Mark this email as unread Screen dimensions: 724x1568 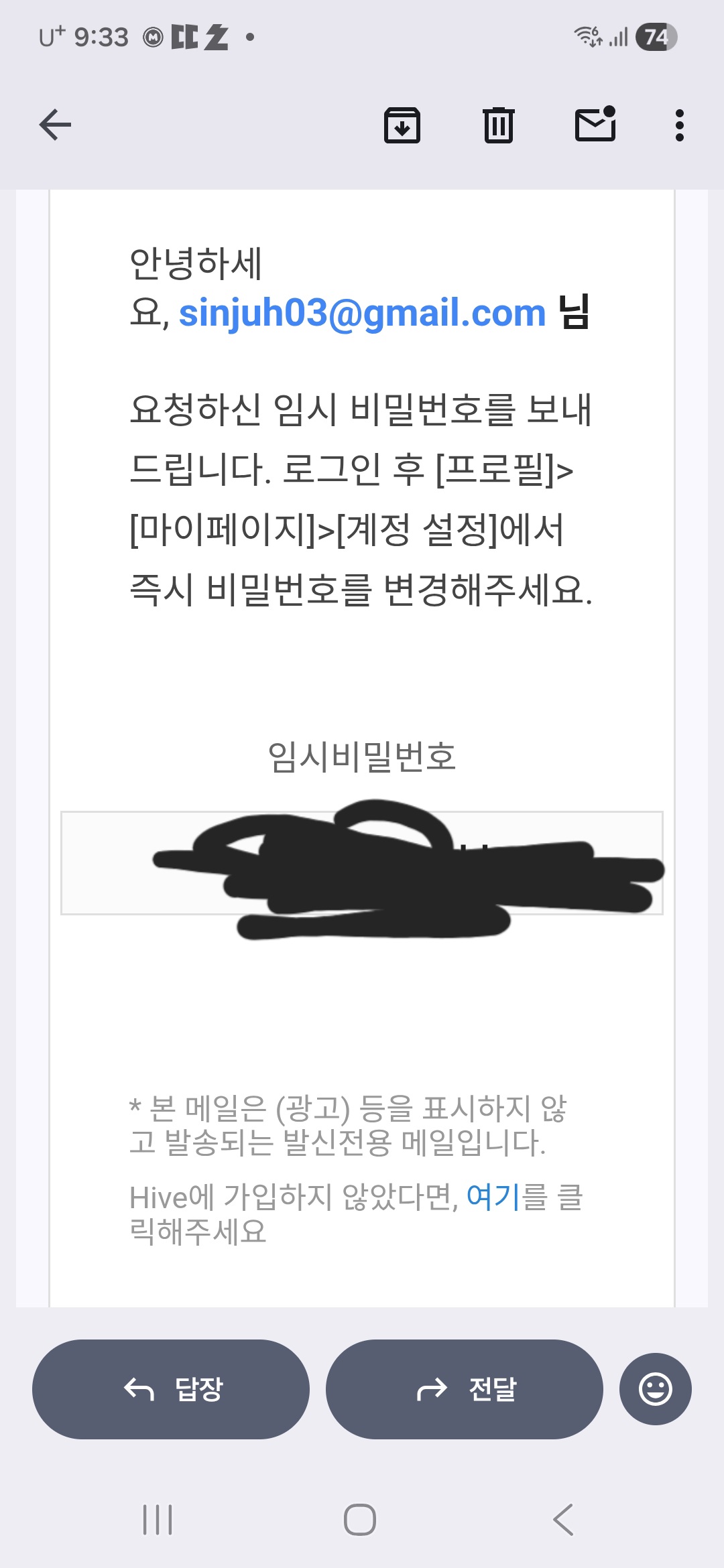click(x=595, y=125)
